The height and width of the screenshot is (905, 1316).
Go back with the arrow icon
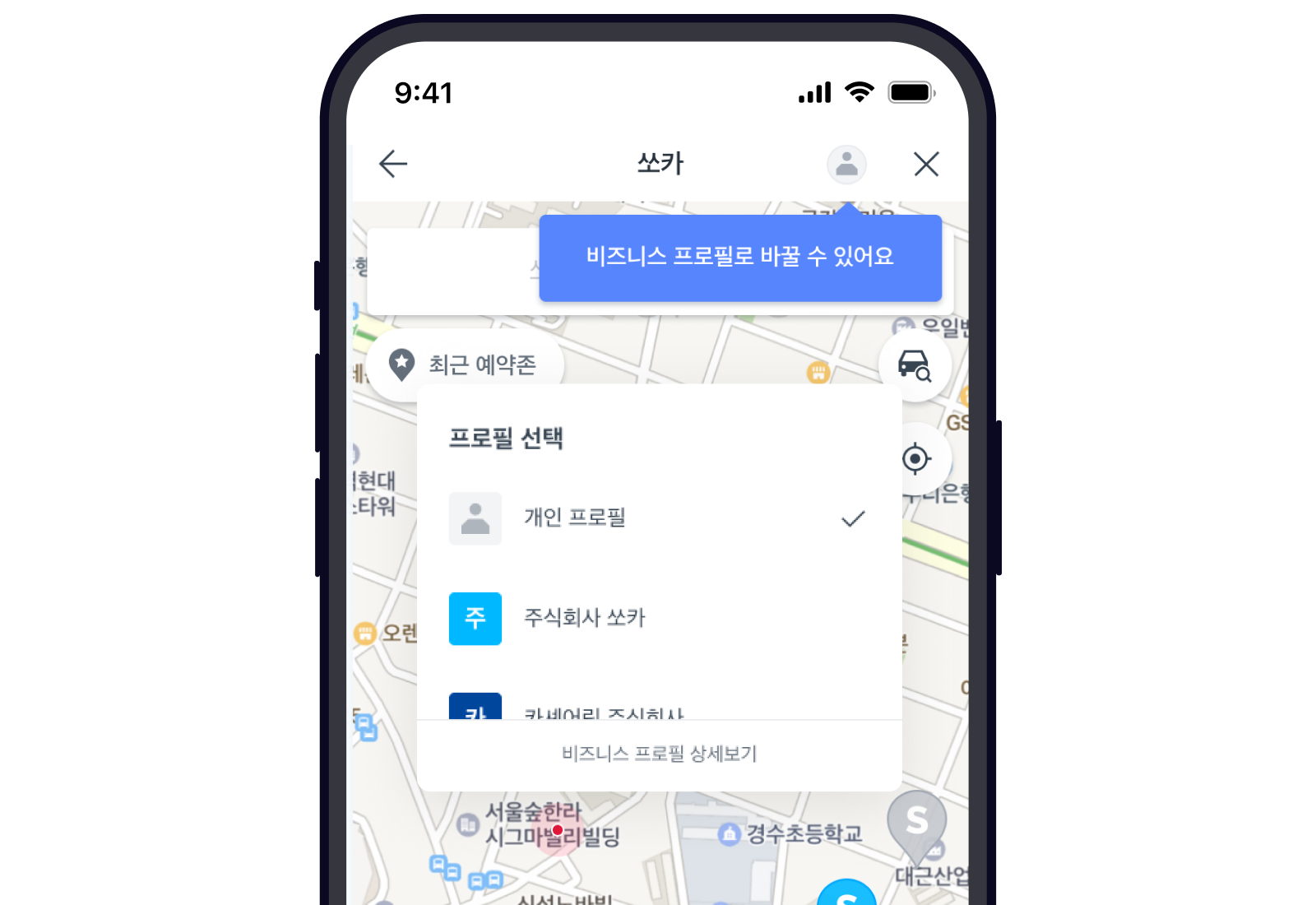coord(393,164)
